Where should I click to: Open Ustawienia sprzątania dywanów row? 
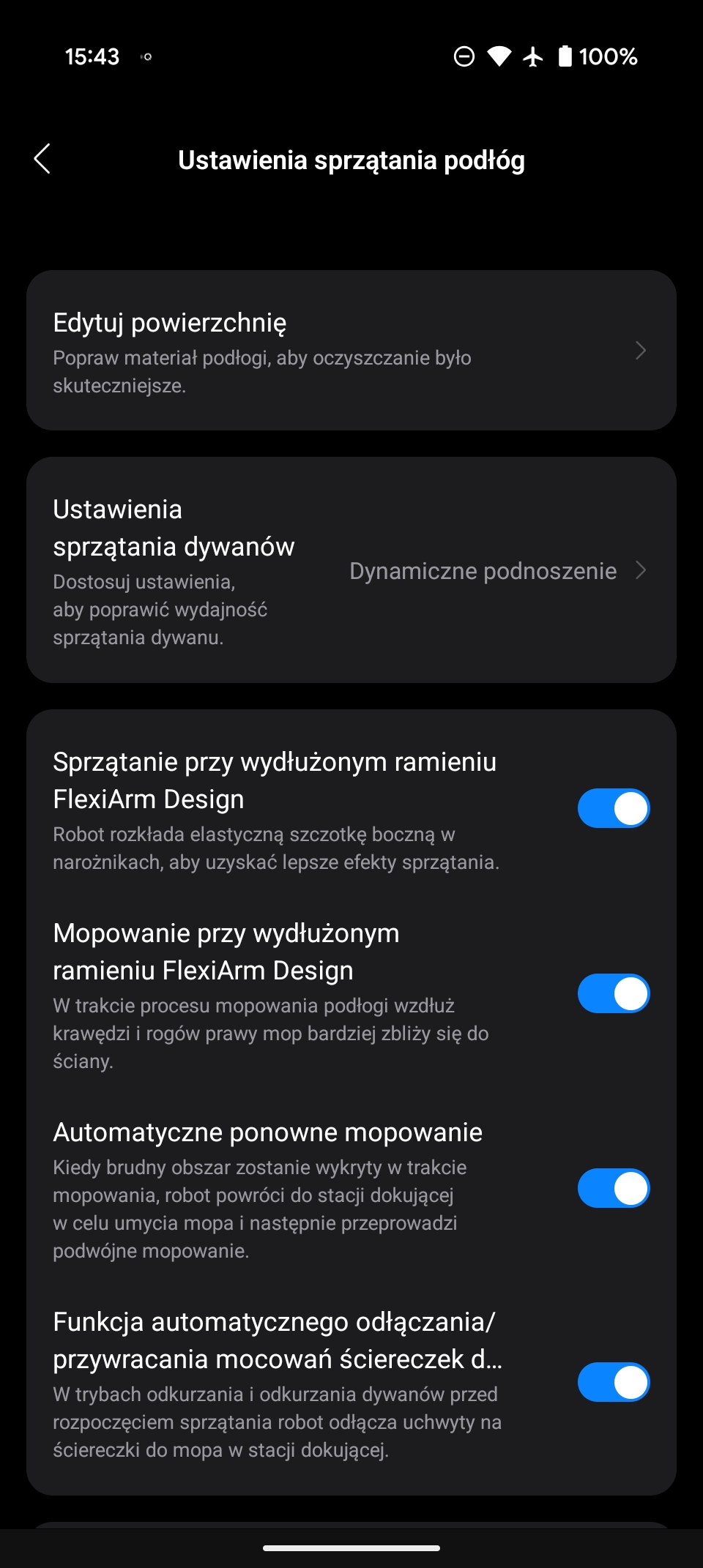[x=351, y=570]
